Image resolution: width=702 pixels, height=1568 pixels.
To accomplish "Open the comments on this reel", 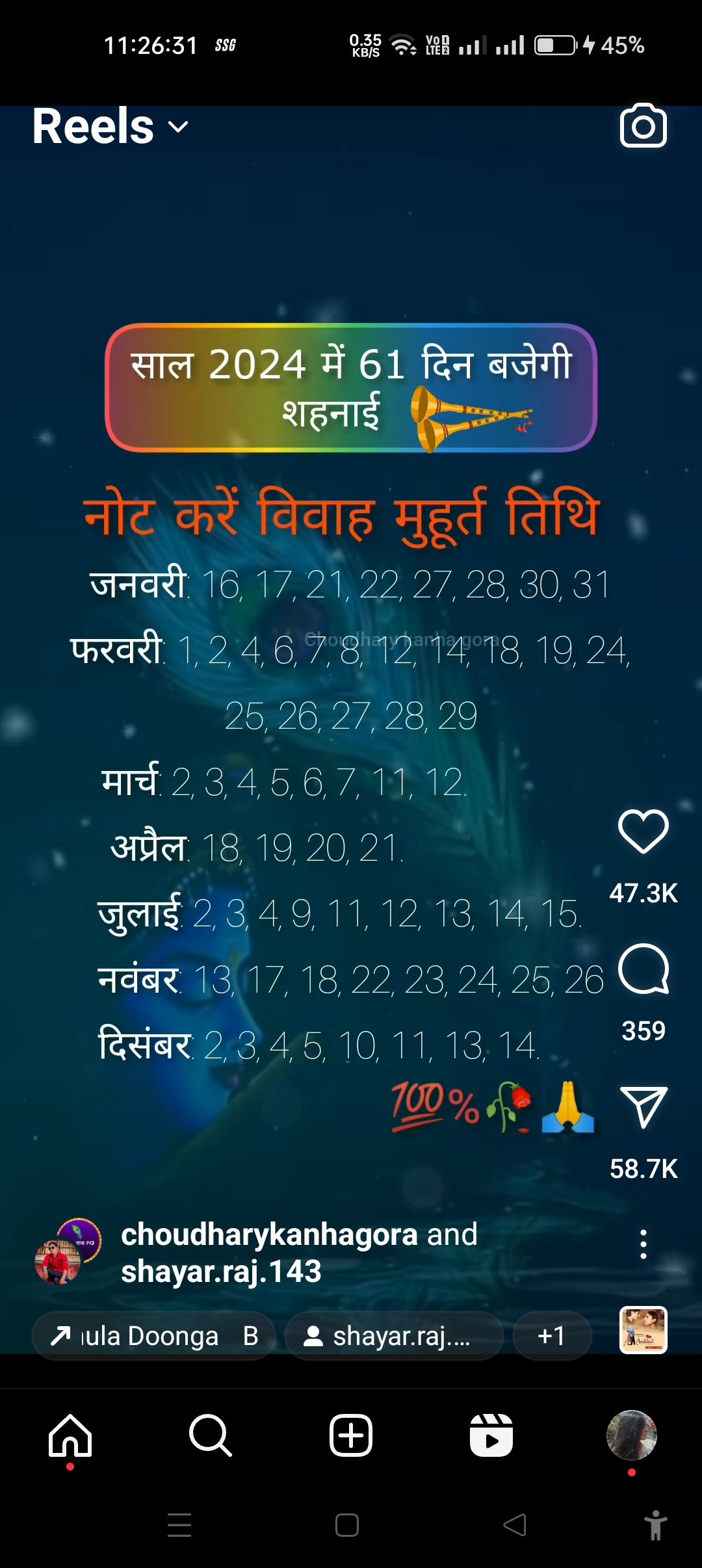I will (x=643, y=969).
